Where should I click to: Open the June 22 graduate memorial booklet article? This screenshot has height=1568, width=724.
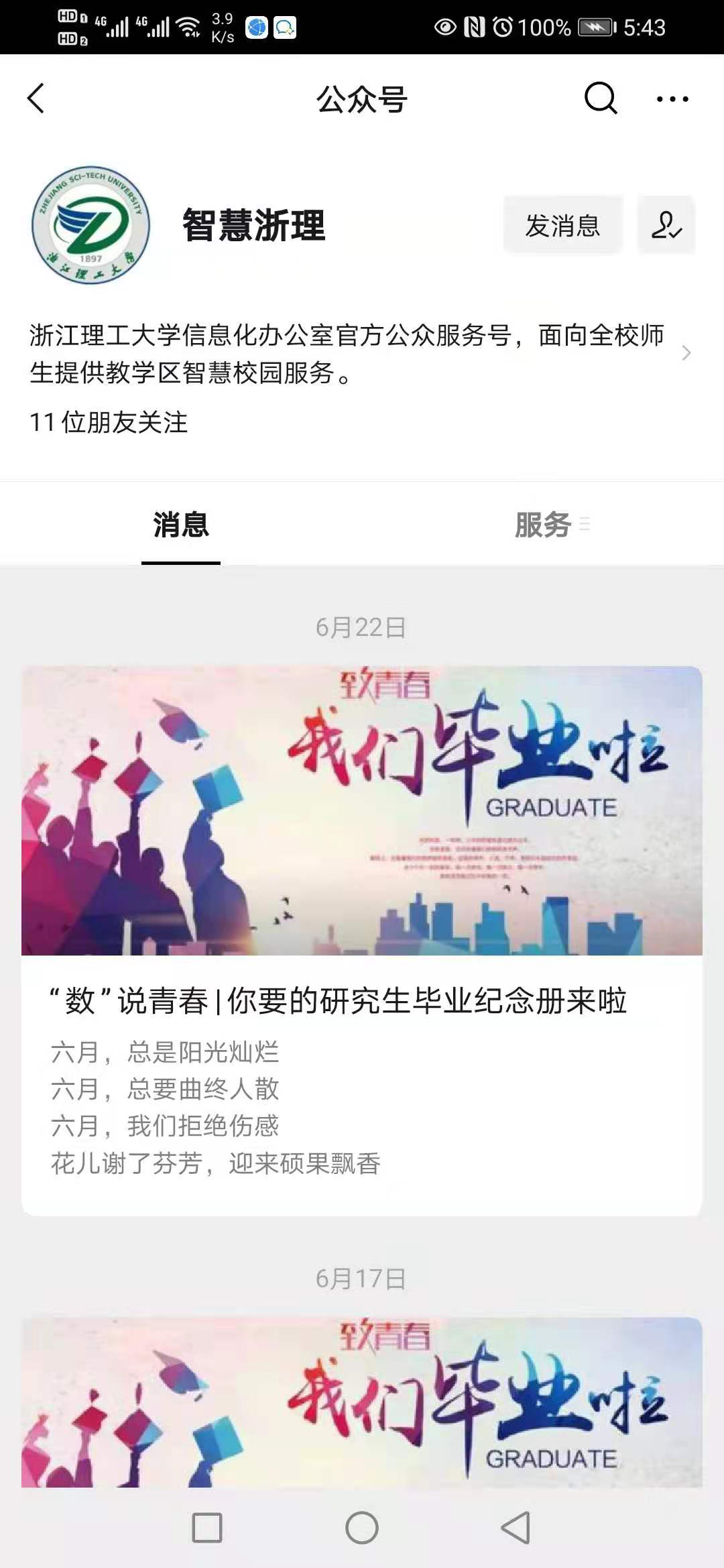point(362,938)
